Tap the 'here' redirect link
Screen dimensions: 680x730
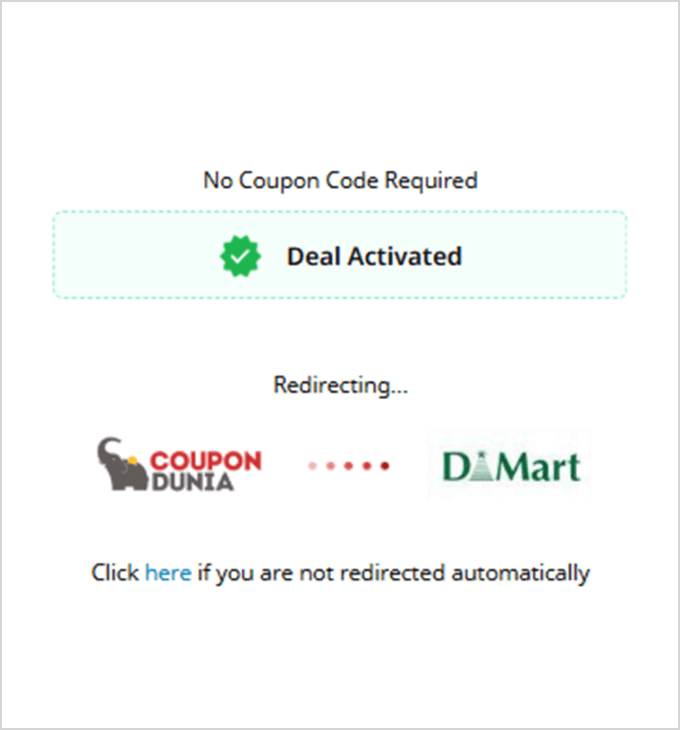pos(167,573)
